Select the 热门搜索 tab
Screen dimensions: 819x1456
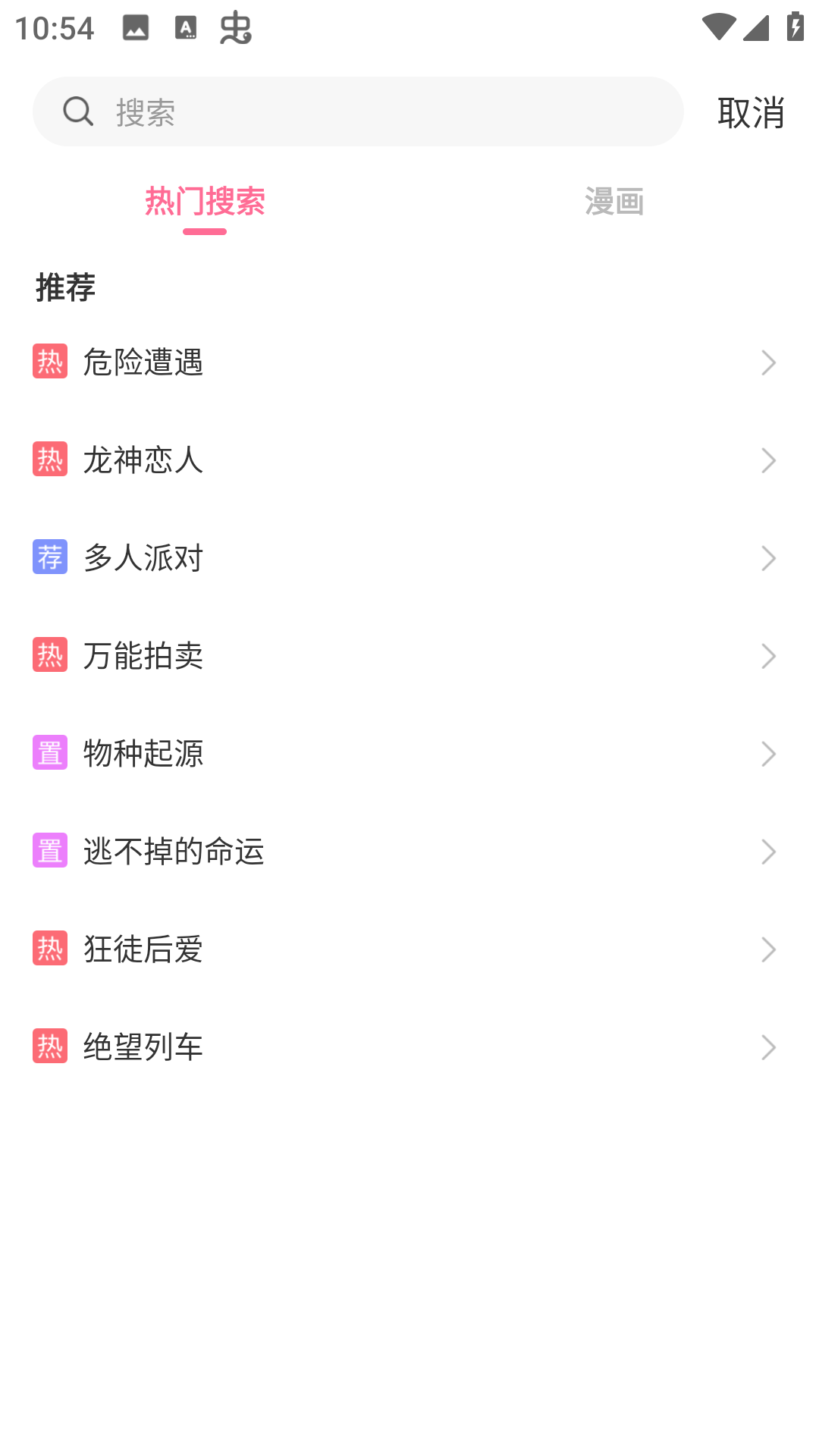tap(205, 202)
